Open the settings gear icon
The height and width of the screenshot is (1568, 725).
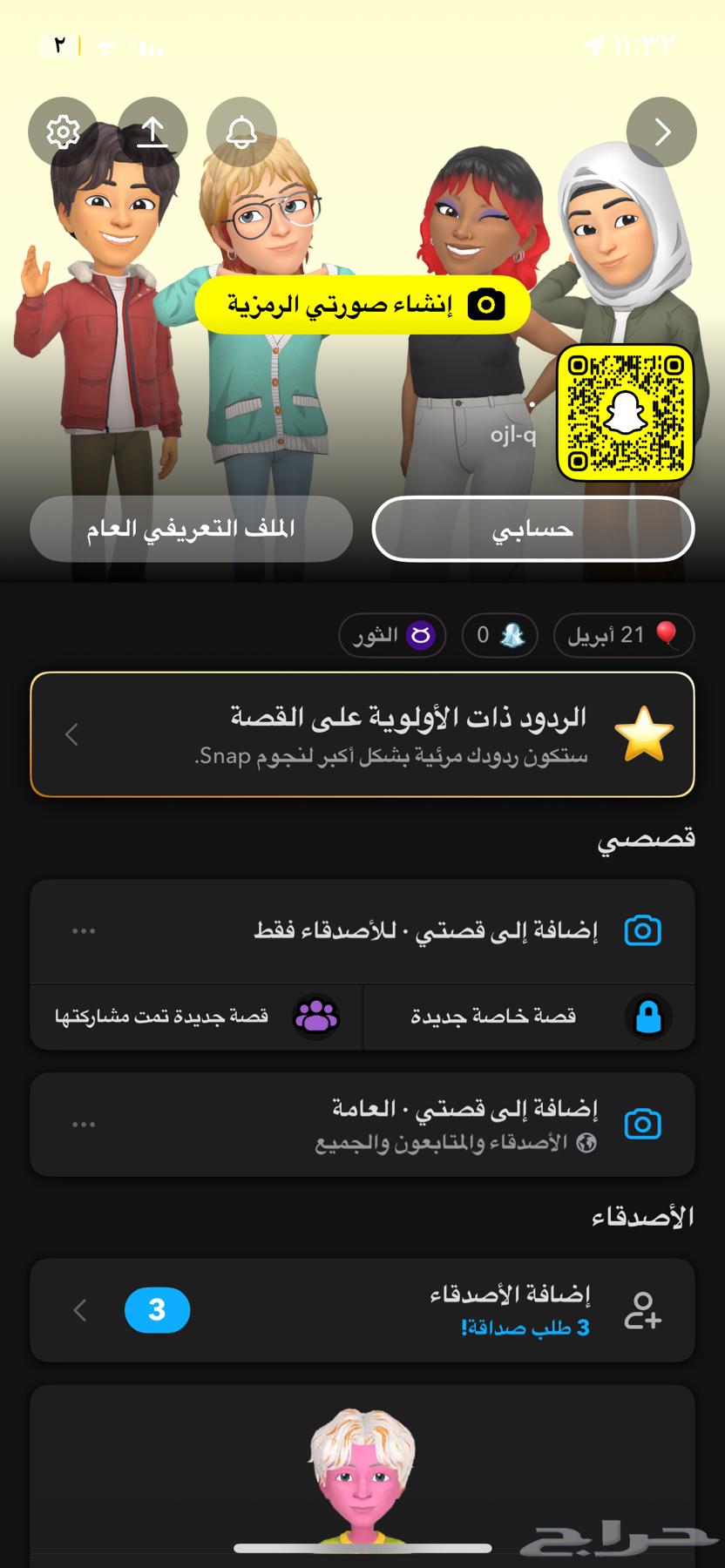(61, 132)
